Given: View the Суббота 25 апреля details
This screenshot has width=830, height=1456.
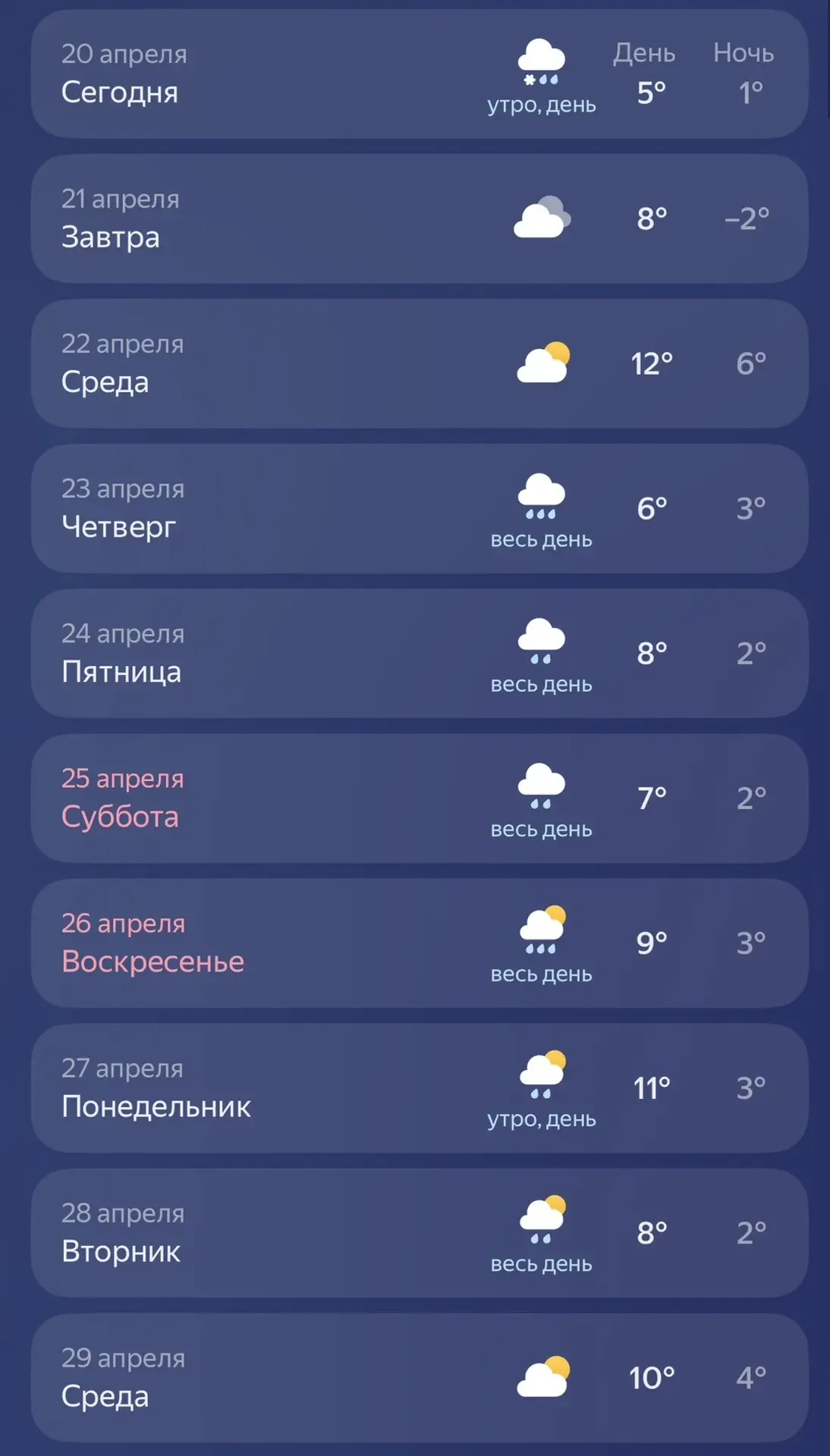Looking at the screenshot, I should coord(419,798).
